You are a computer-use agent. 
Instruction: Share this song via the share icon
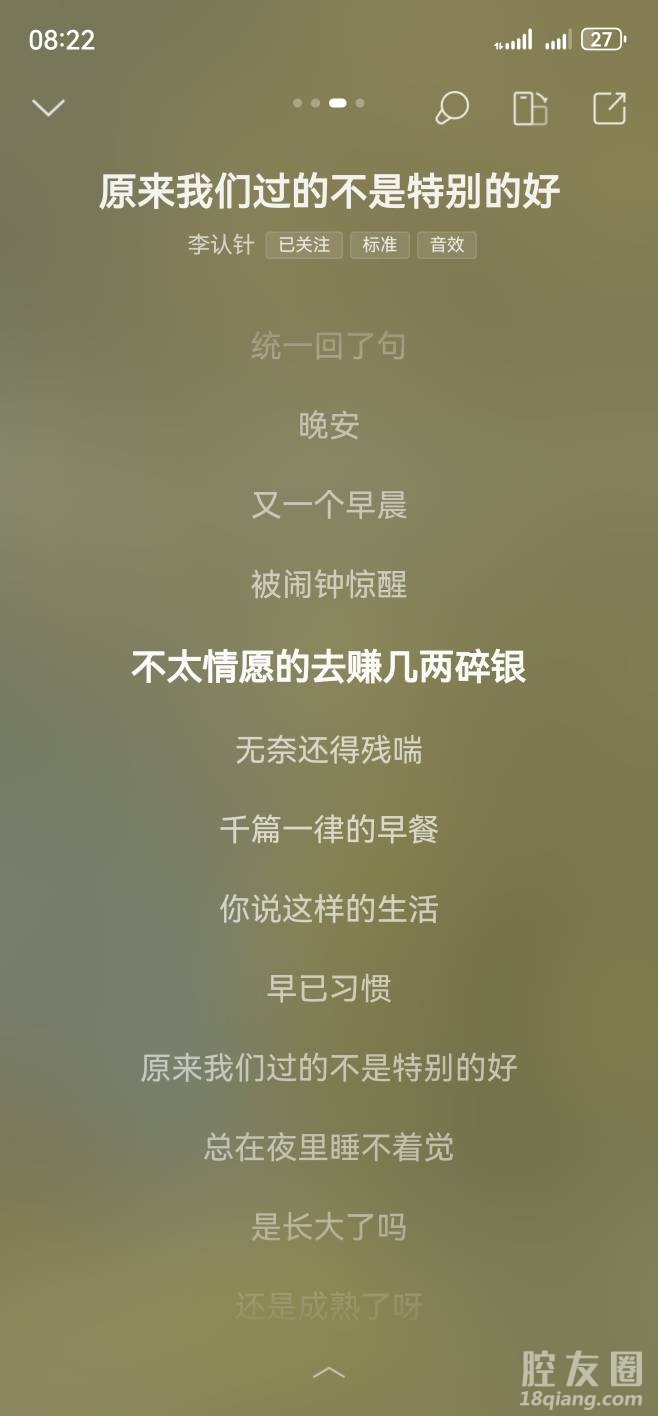click(609, 108)
